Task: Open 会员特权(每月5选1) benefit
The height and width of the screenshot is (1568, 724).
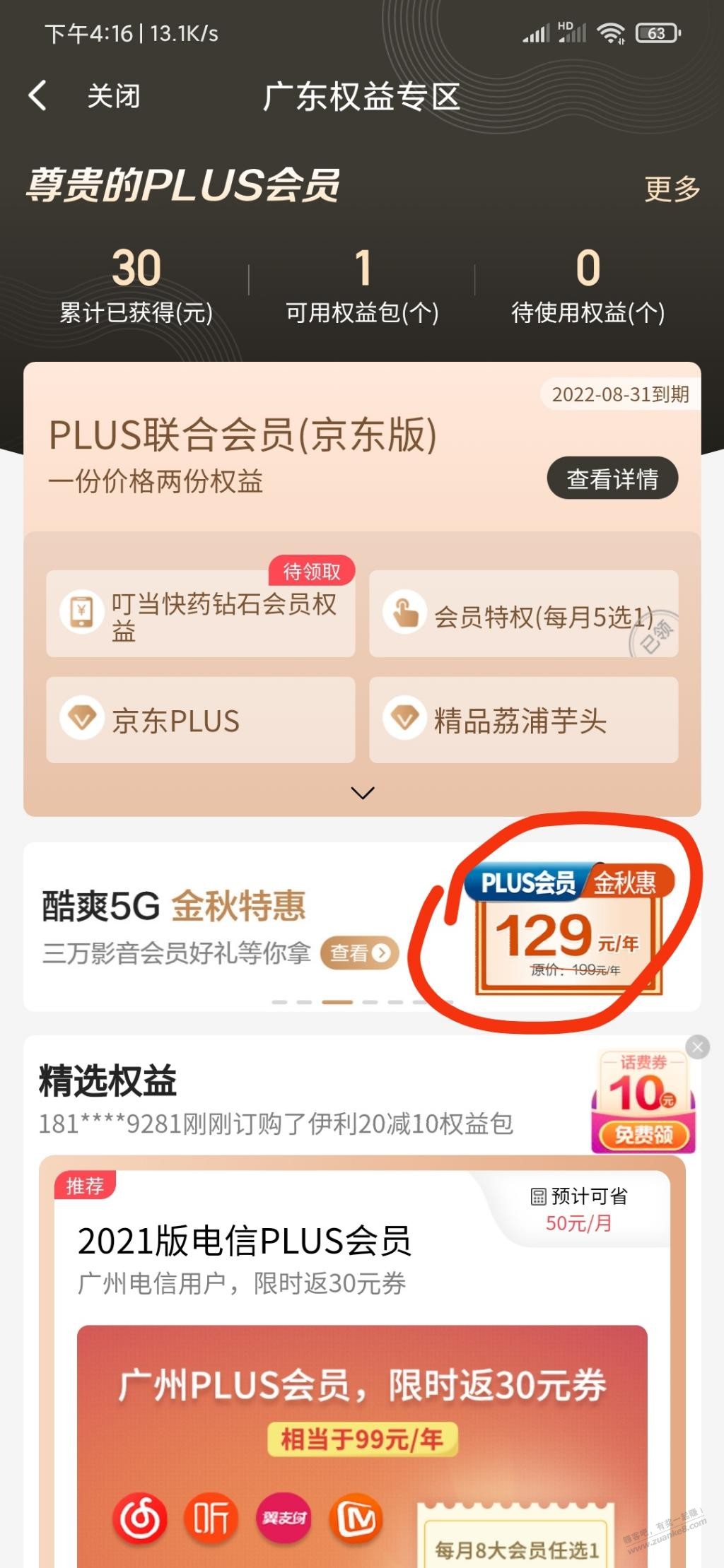Action: pyautogui.click(x=523, y=614)
